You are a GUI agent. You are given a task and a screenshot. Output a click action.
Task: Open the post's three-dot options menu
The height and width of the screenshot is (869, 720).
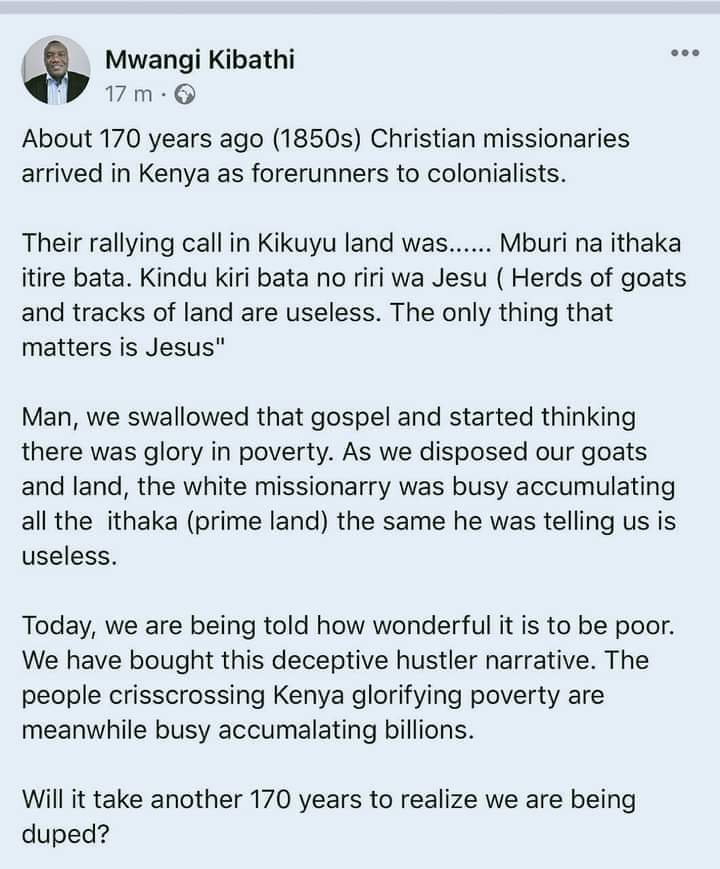(684, 53)
